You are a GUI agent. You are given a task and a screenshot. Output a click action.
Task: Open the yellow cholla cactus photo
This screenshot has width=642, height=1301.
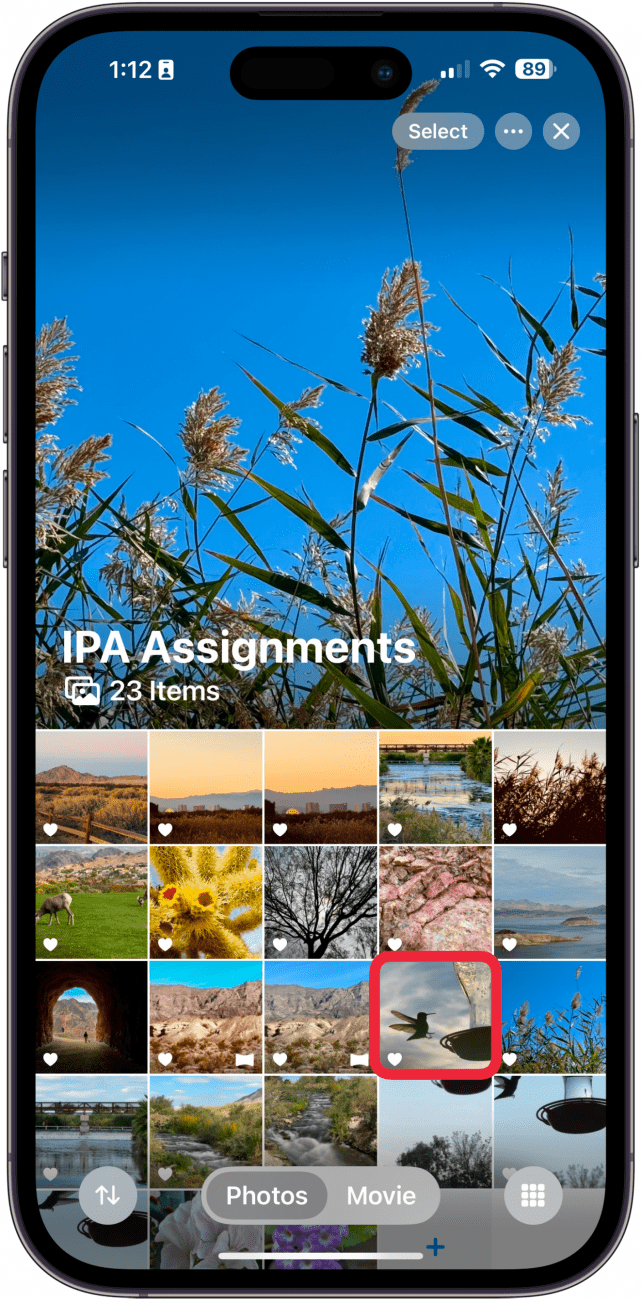(206, 900)
